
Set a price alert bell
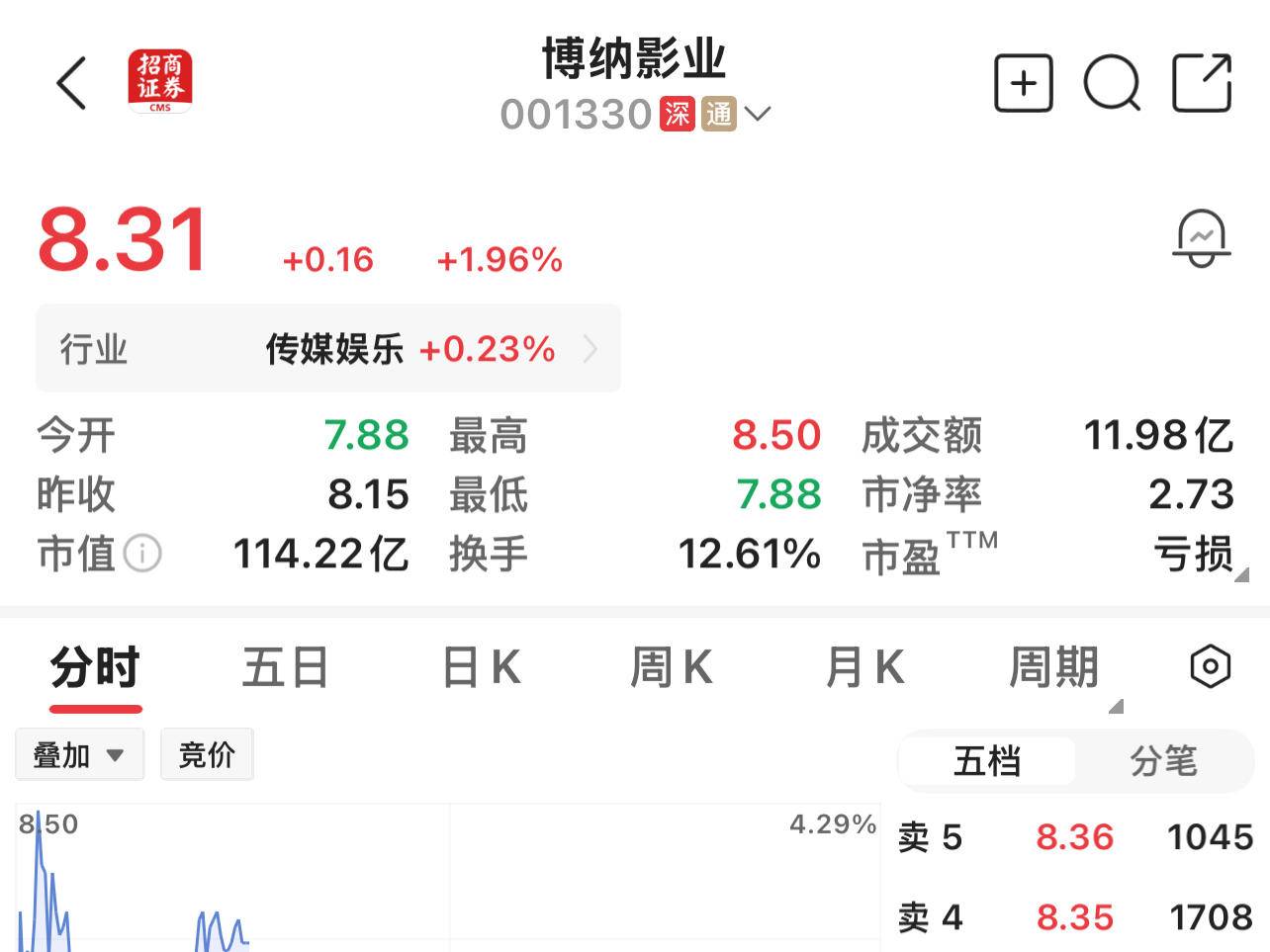tap(1201, 238)
